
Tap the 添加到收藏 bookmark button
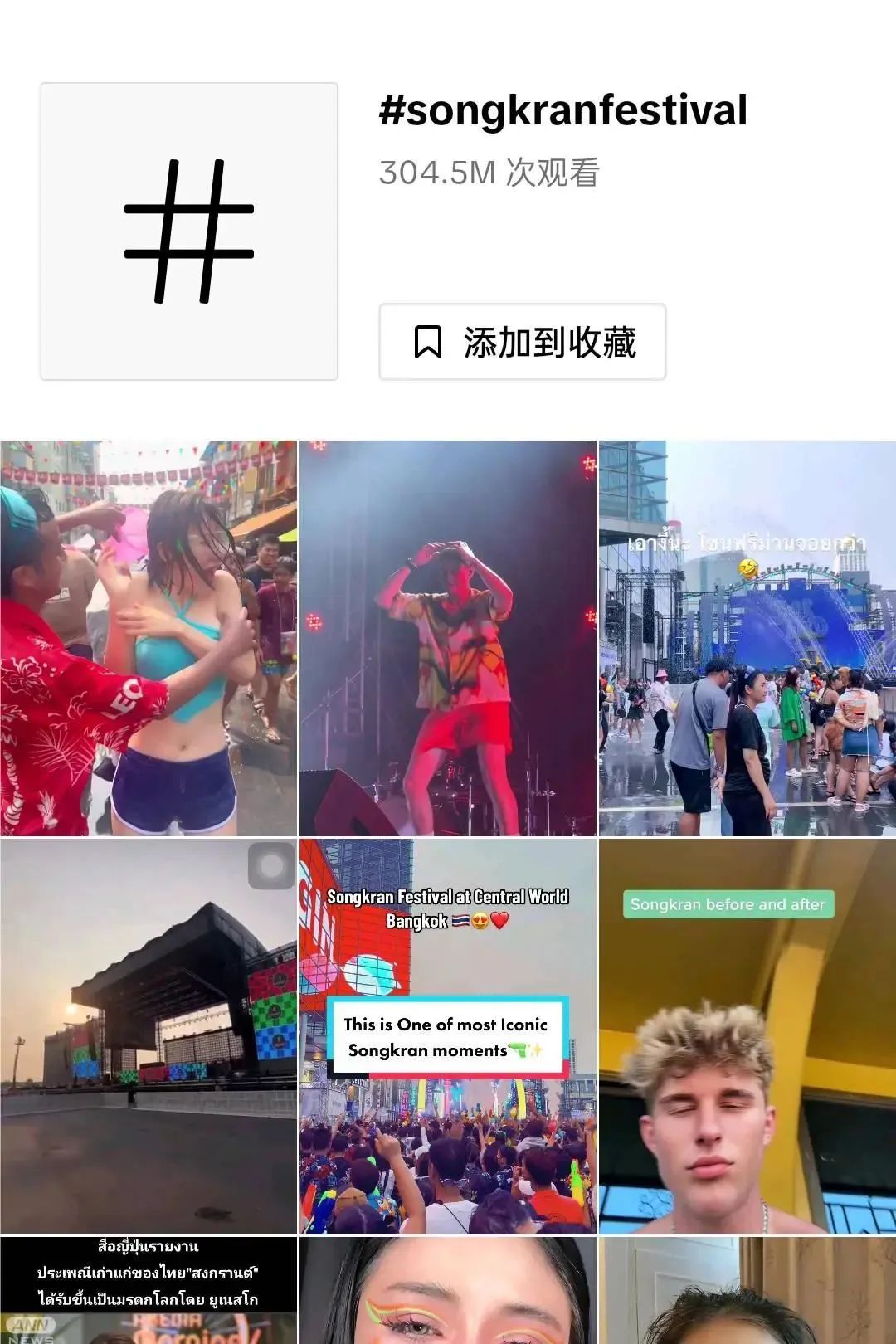click(x=522, y=342)
